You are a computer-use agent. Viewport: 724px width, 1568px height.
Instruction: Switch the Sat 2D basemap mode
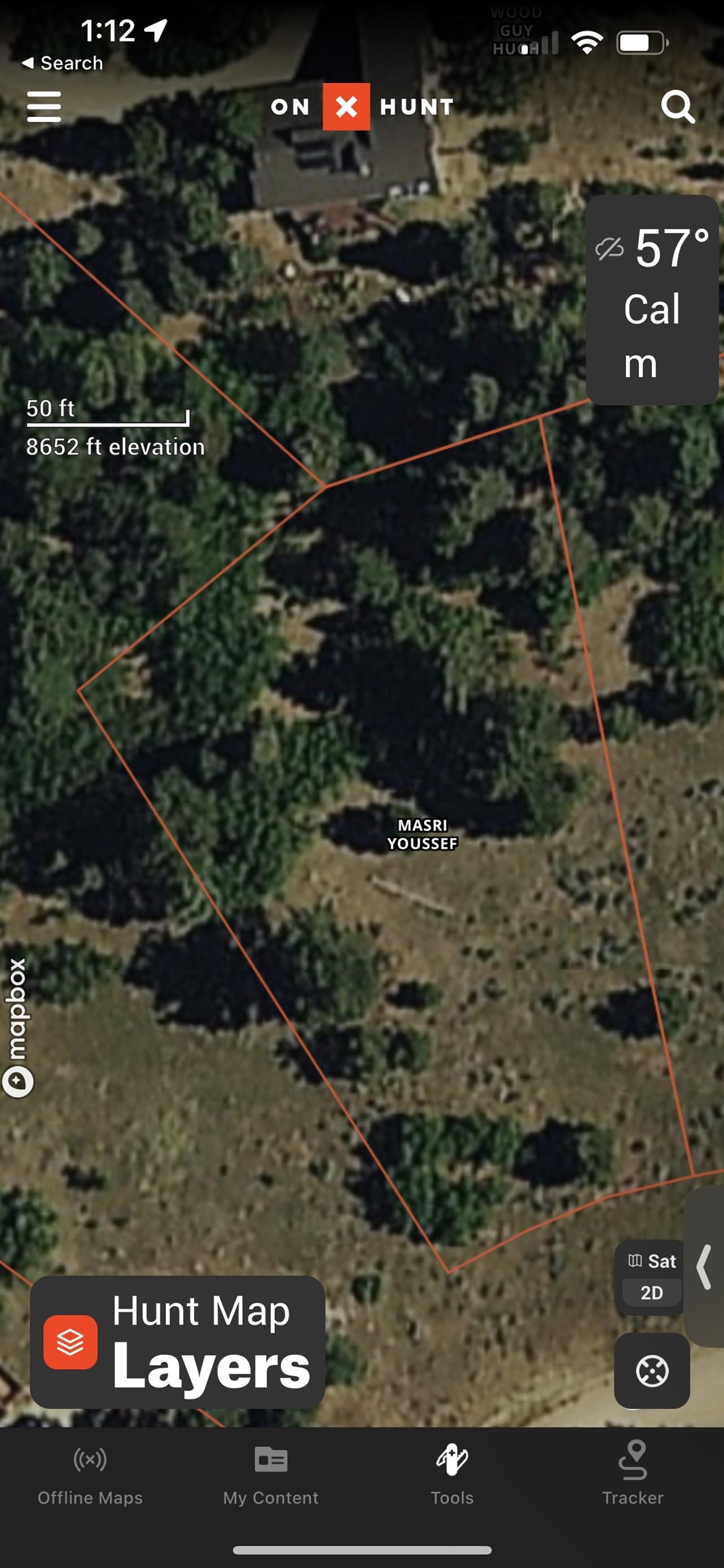(651, 1276)
